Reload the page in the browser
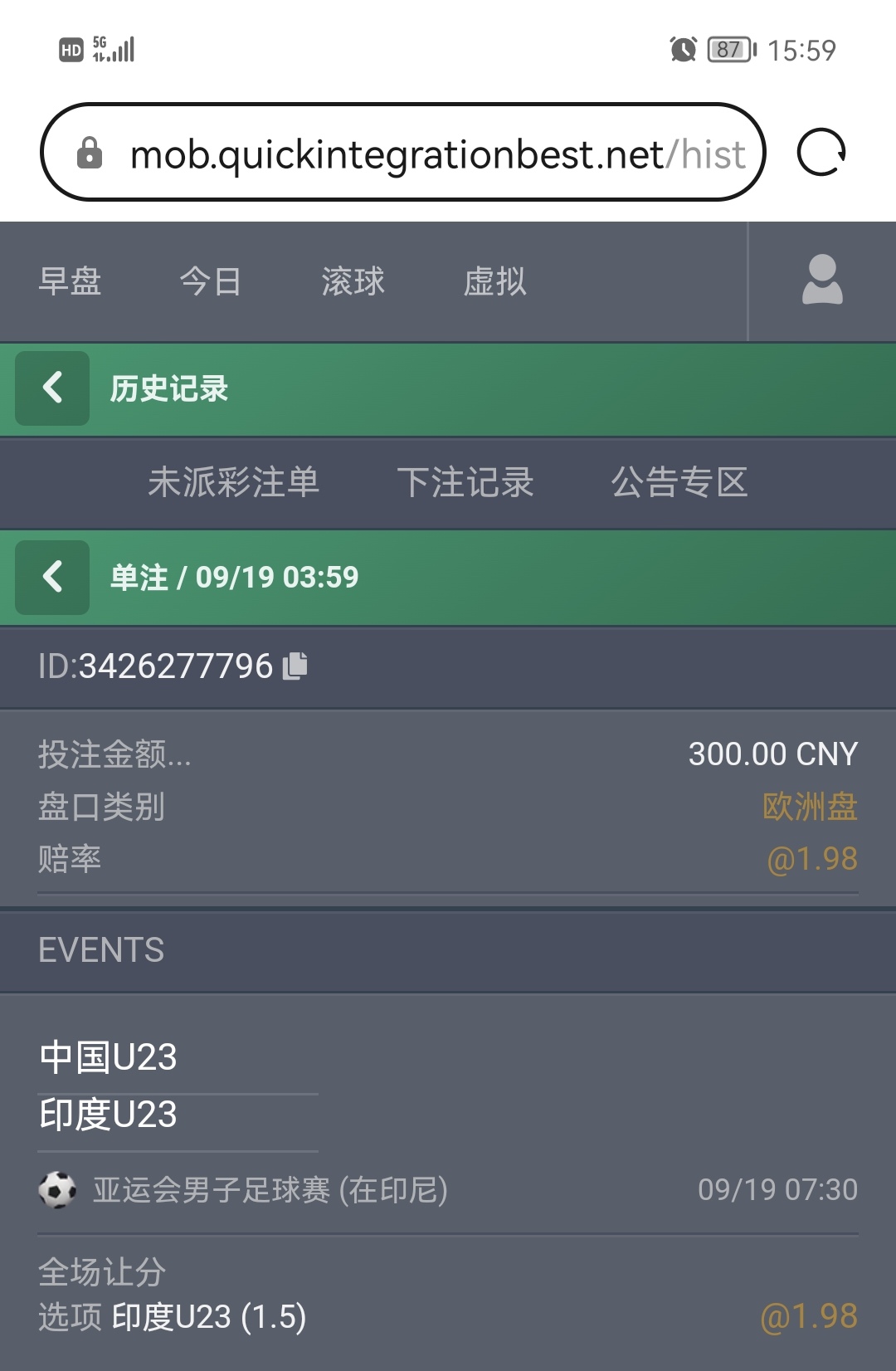Viewport: 896px width, 1371px height. (x=821, y=153)
